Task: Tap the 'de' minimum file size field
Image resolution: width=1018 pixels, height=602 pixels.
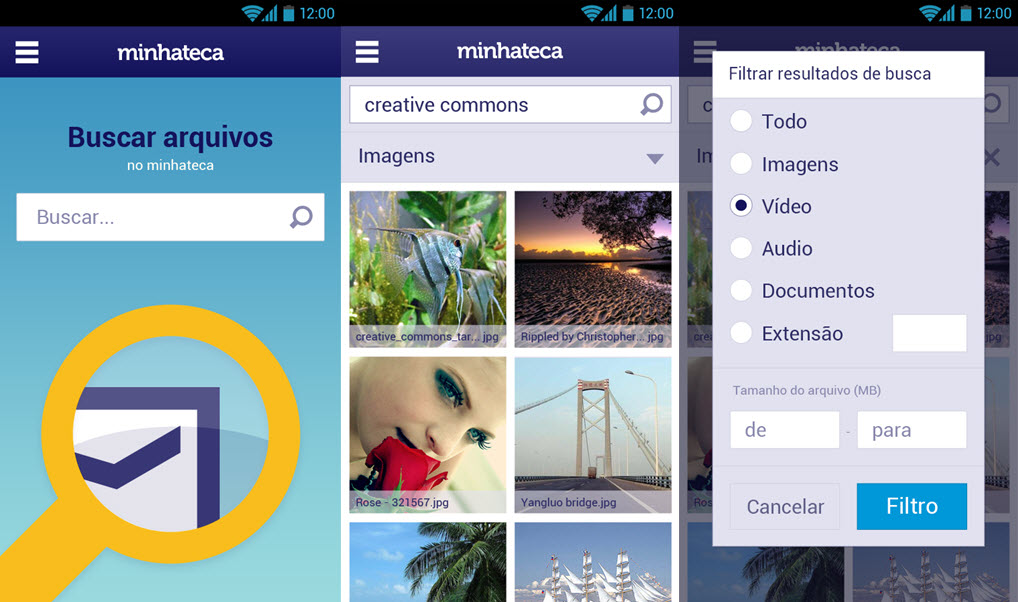Action: (x=784, y=430)
